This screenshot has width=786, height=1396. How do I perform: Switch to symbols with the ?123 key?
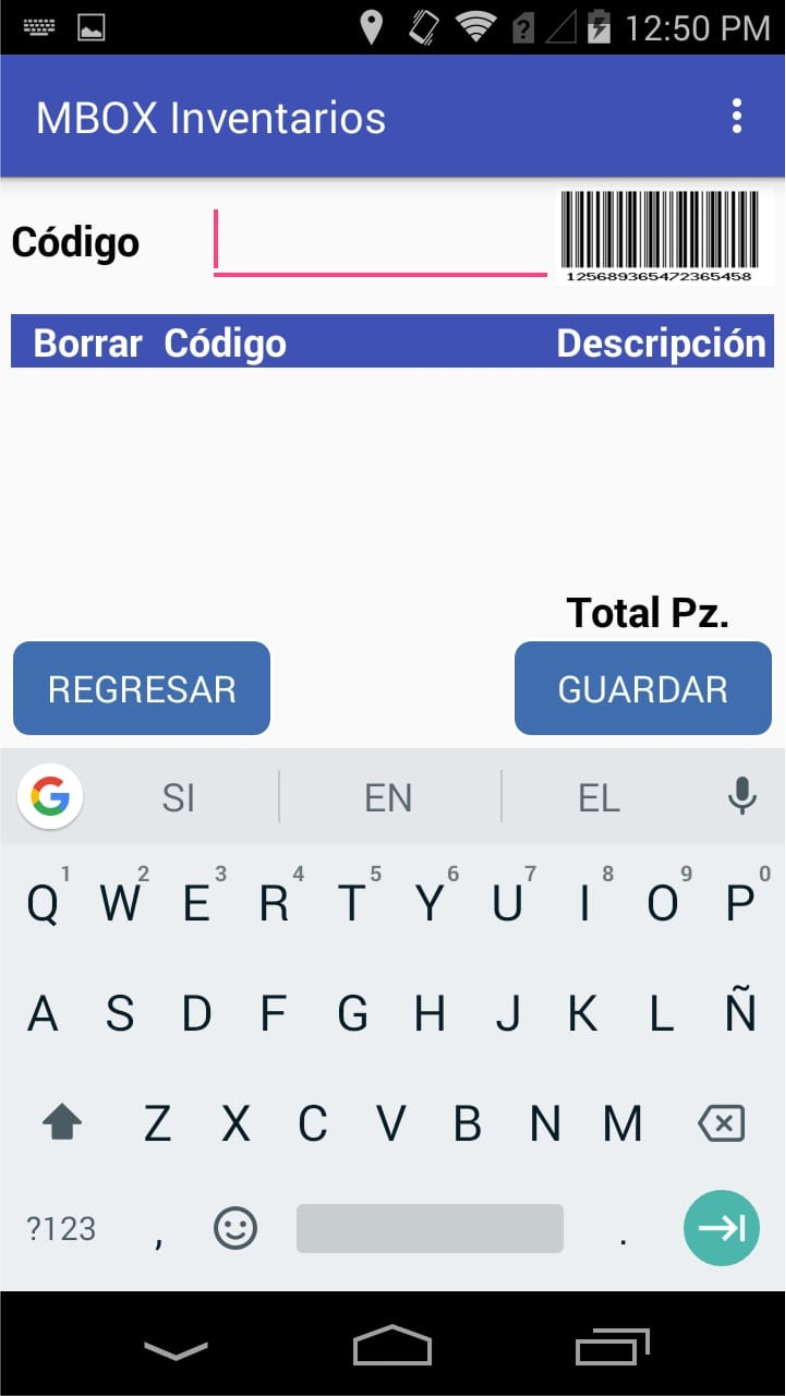60,1227
